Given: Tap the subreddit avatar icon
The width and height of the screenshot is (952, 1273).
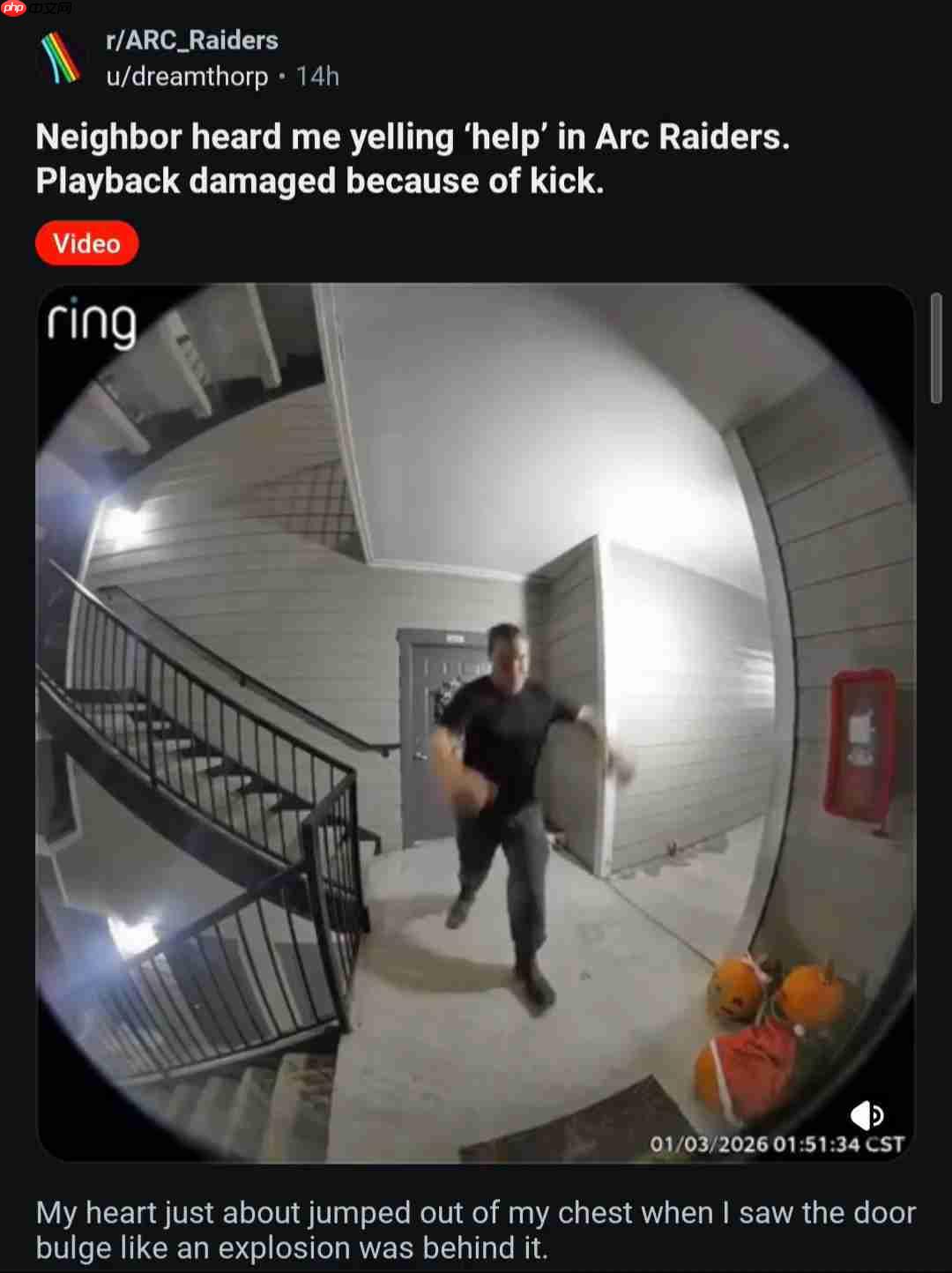Looking at the screenshot, I should (62, 58).
